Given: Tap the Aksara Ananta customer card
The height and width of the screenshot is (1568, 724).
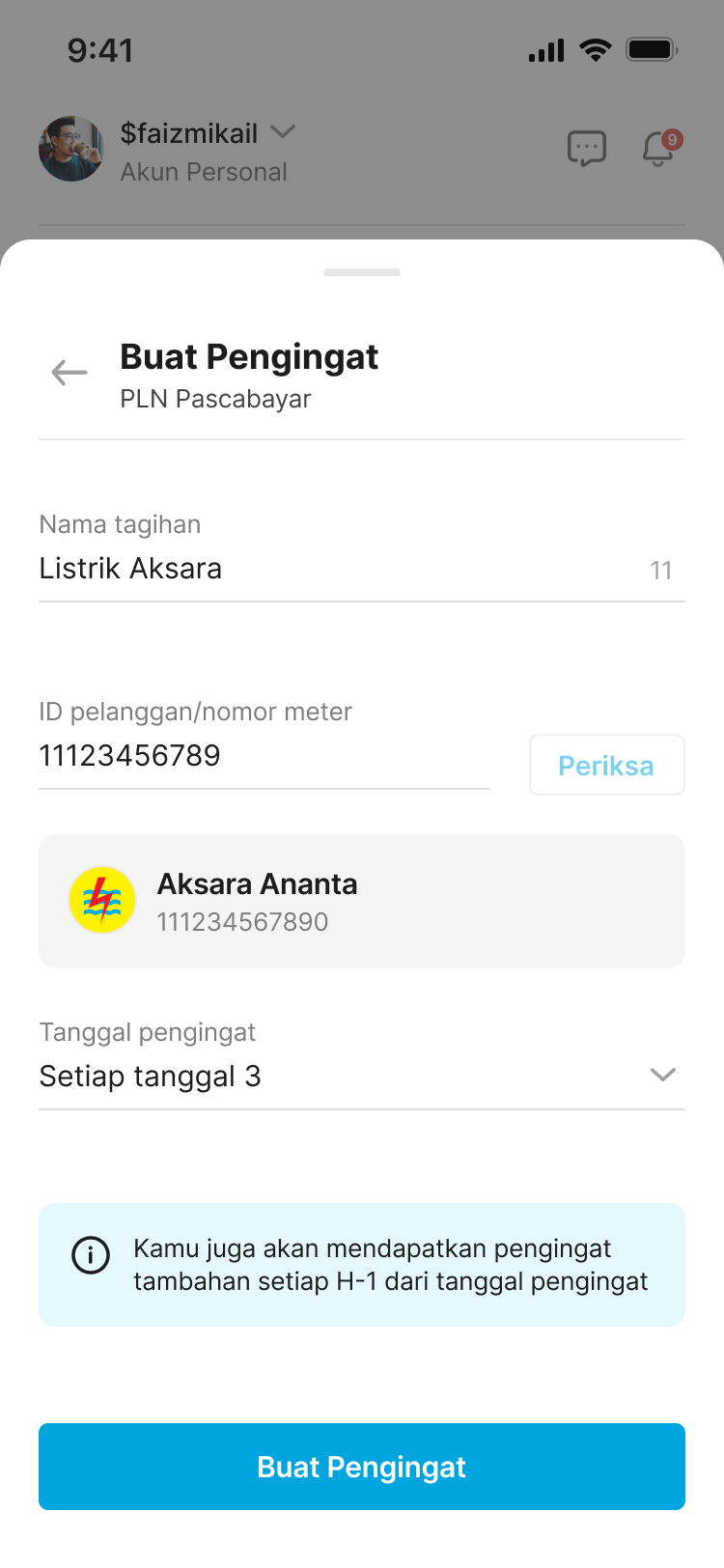Looking at the screenshot, I should (x=362, y=900).
